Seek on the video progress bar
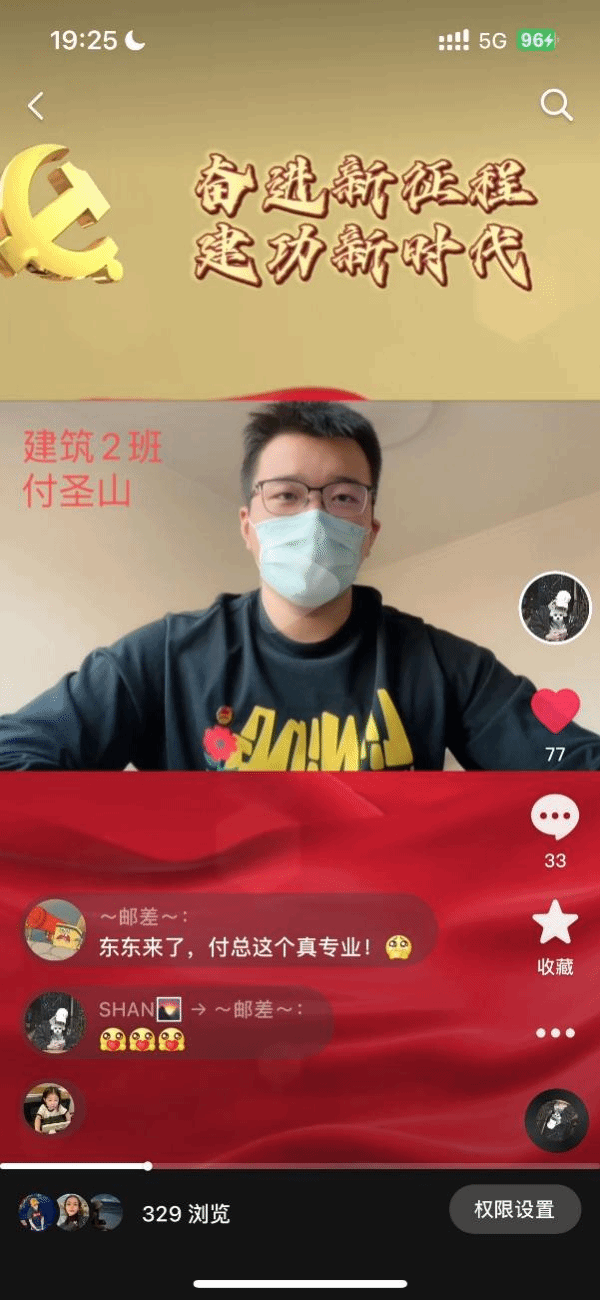Screen dimensions: 600x1300 (x=300, y=1166)
